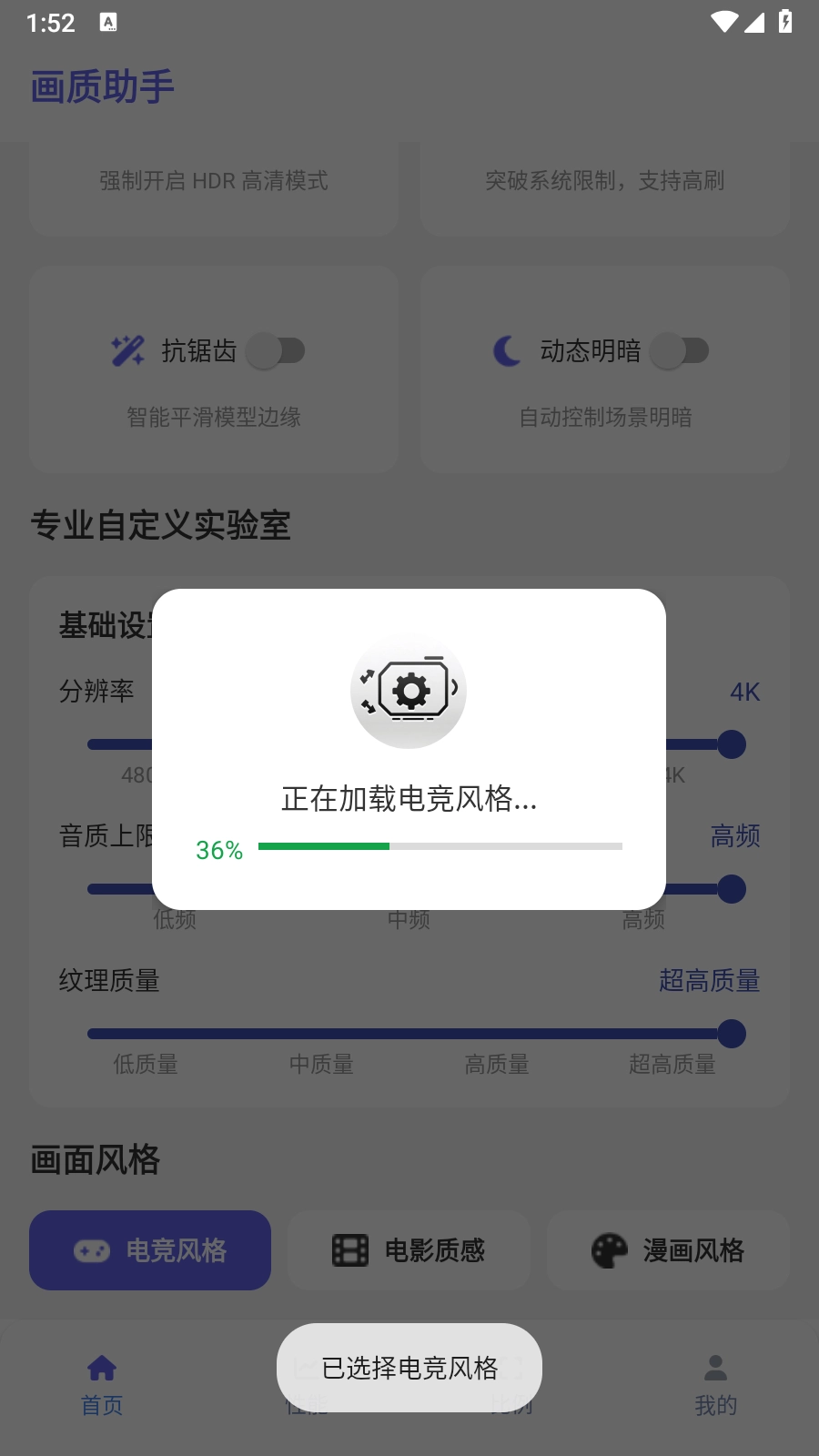This screenshot has height=1456, width=819.
Task: Select 480 resolution option
Action: (136, 775)
